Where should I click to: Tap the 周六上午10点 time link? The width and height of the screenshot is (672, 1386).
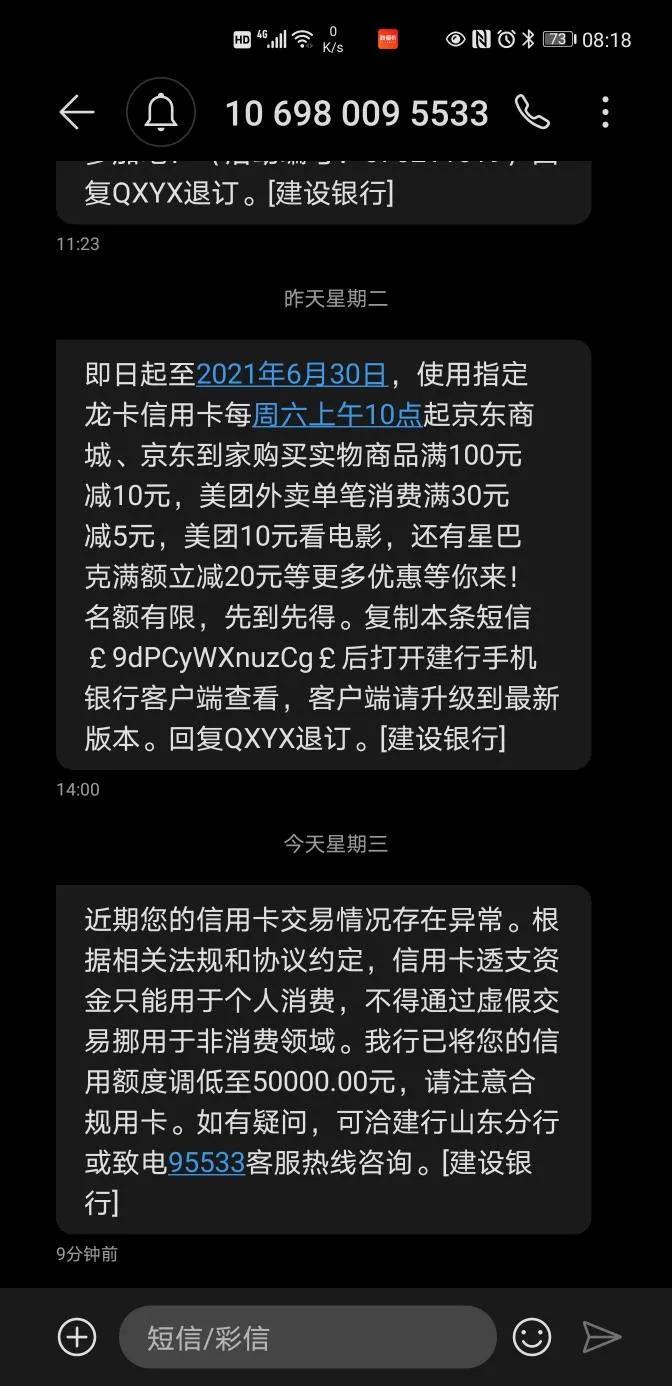(x=338, y=414)
